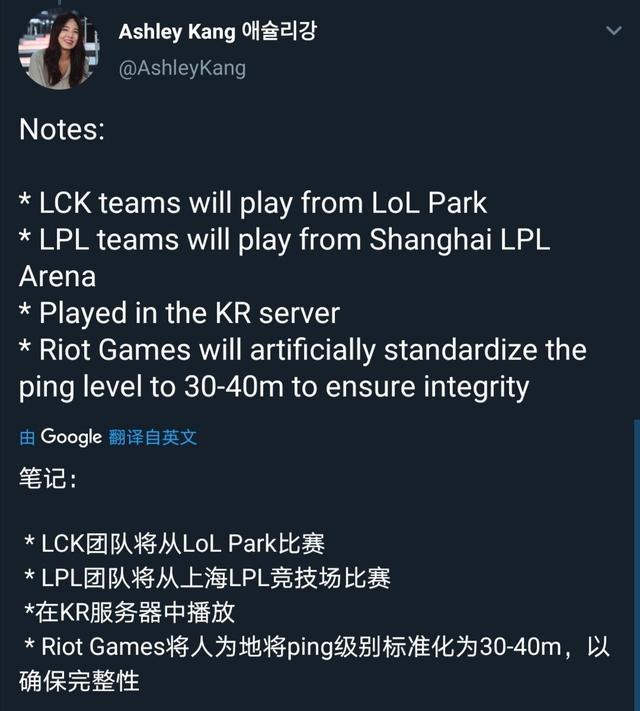
Task: Tap the Google translated-from-English link
Action: coord(108,437)
